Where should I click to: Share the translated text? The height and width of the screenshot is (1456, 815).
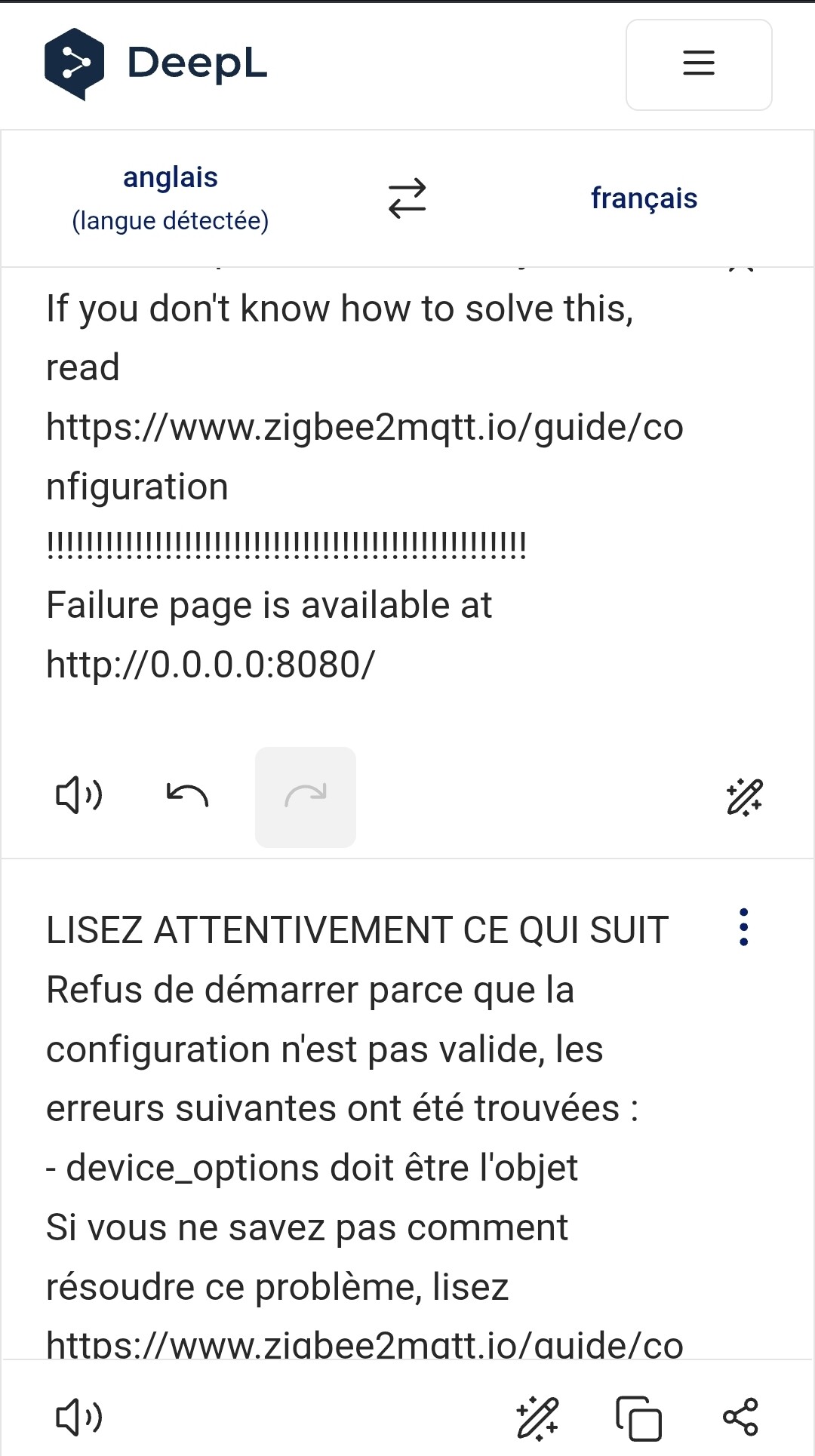tap(740, 1418)
